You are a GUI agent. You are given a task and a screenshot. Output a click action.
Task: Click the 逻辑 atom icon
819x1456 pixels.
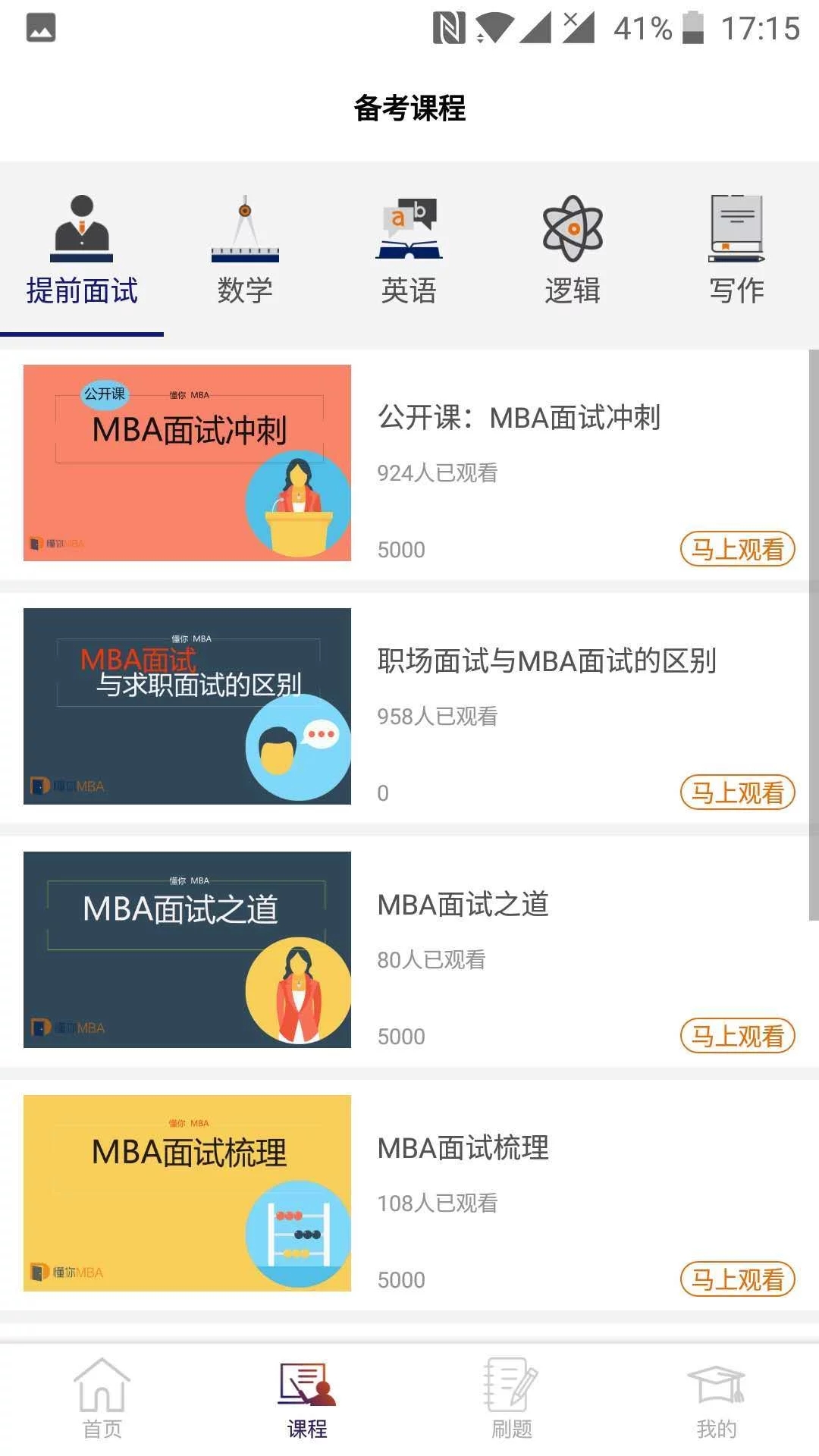point(573,227)
